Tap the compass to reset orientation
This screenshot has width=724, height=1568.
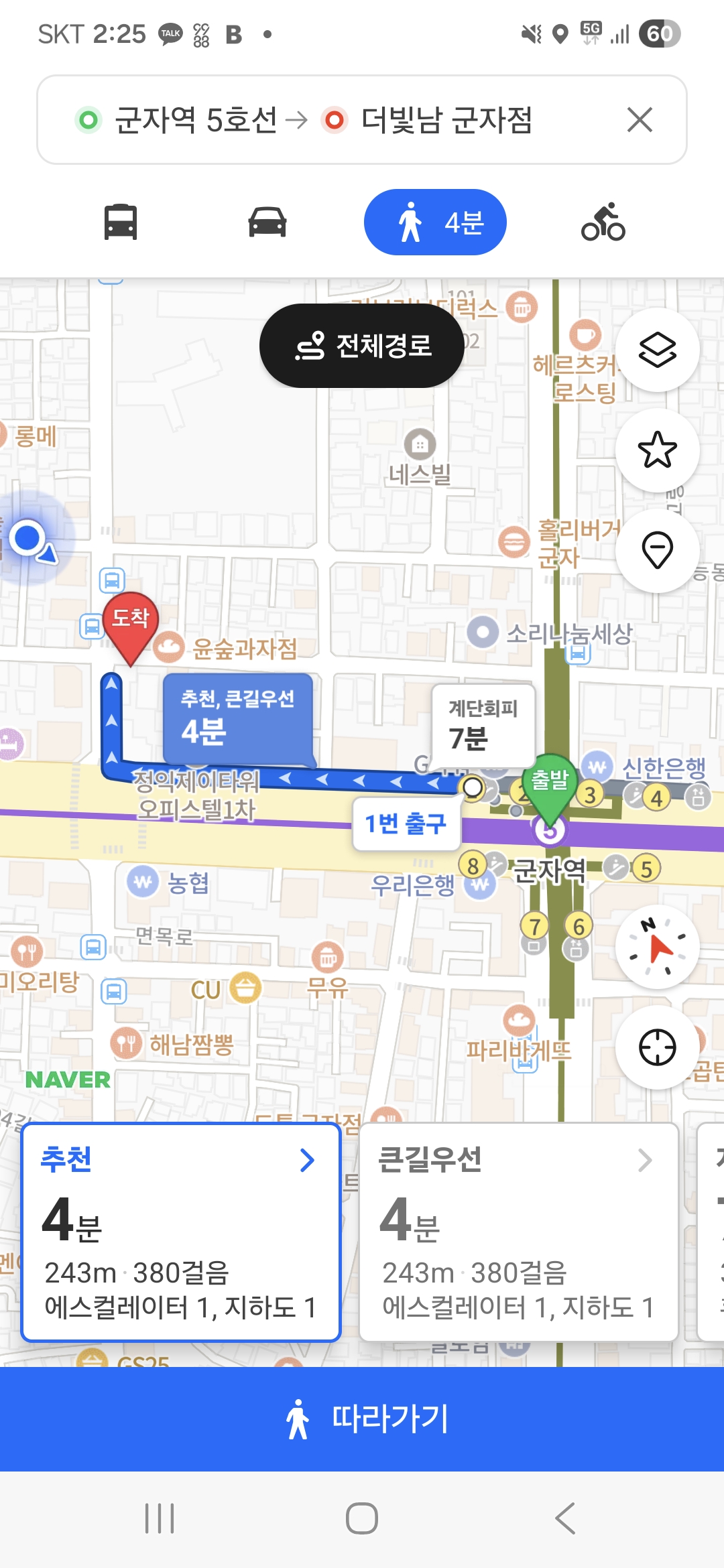pyautogui.click(x=658, y=947)
